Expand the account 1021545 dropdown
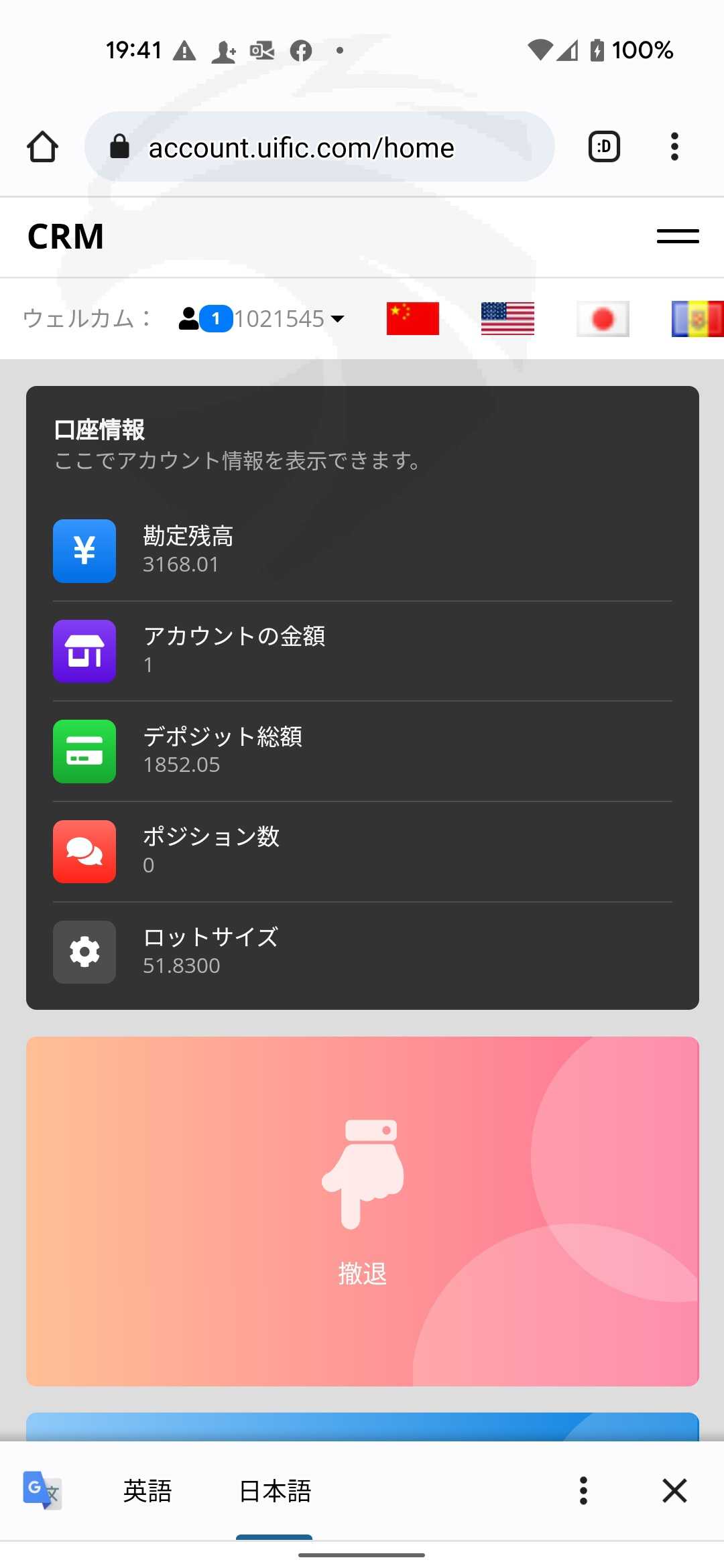 261,318
